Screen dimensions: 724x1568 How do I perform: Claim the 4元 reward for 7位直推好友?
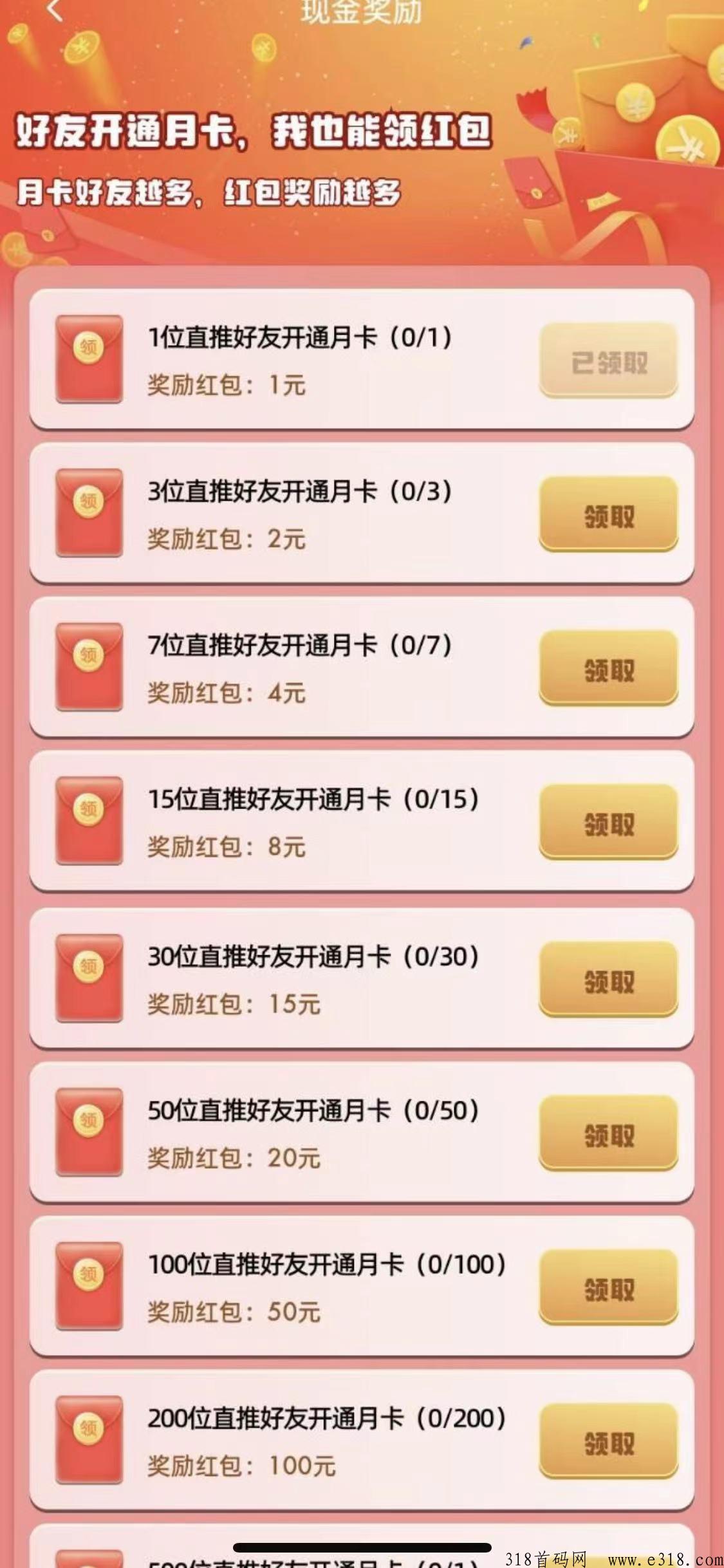[608, 669]
